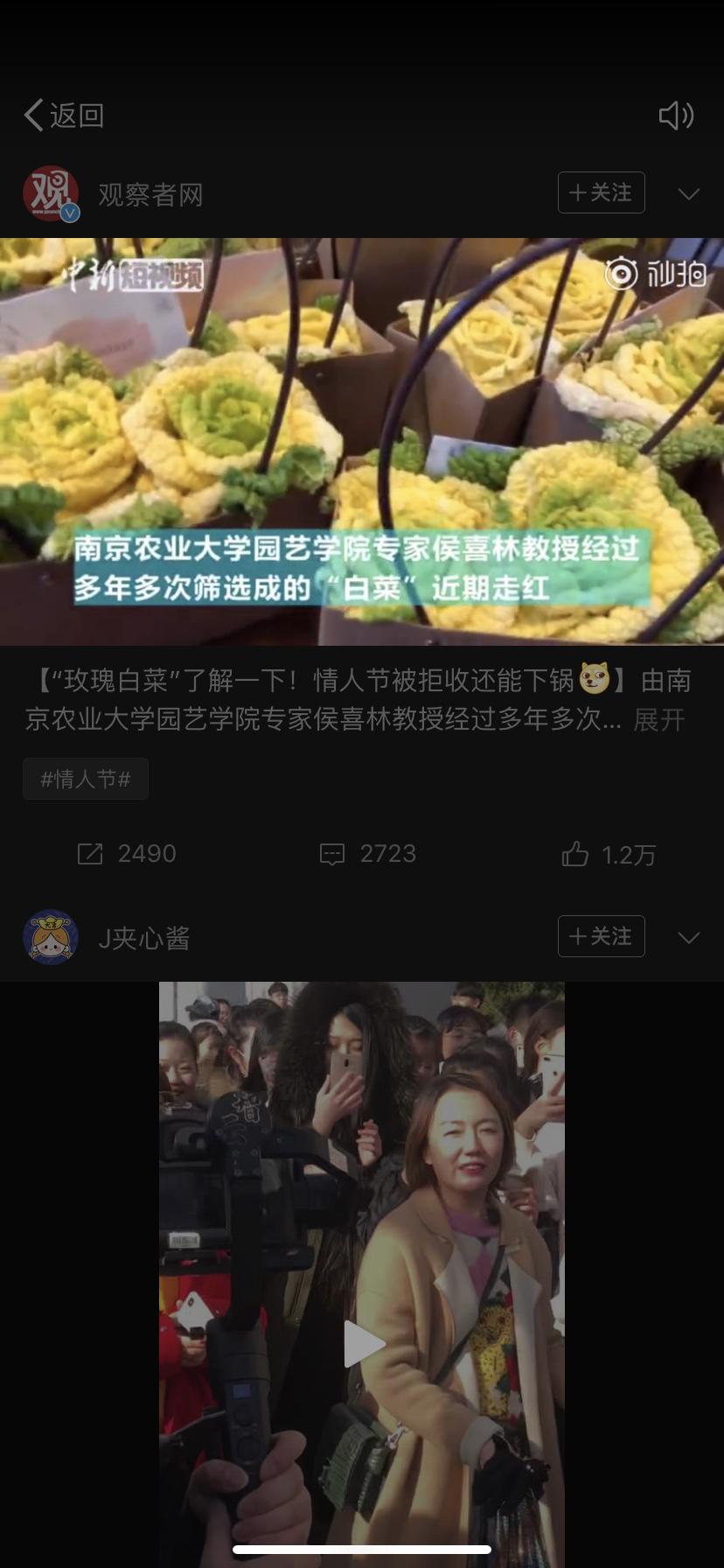The height and width of the screenshot is (1568, 724).
Task: Tap the verified badge on 观察者网 avatar
Action: pyautogui.click(x=68, y=213)
